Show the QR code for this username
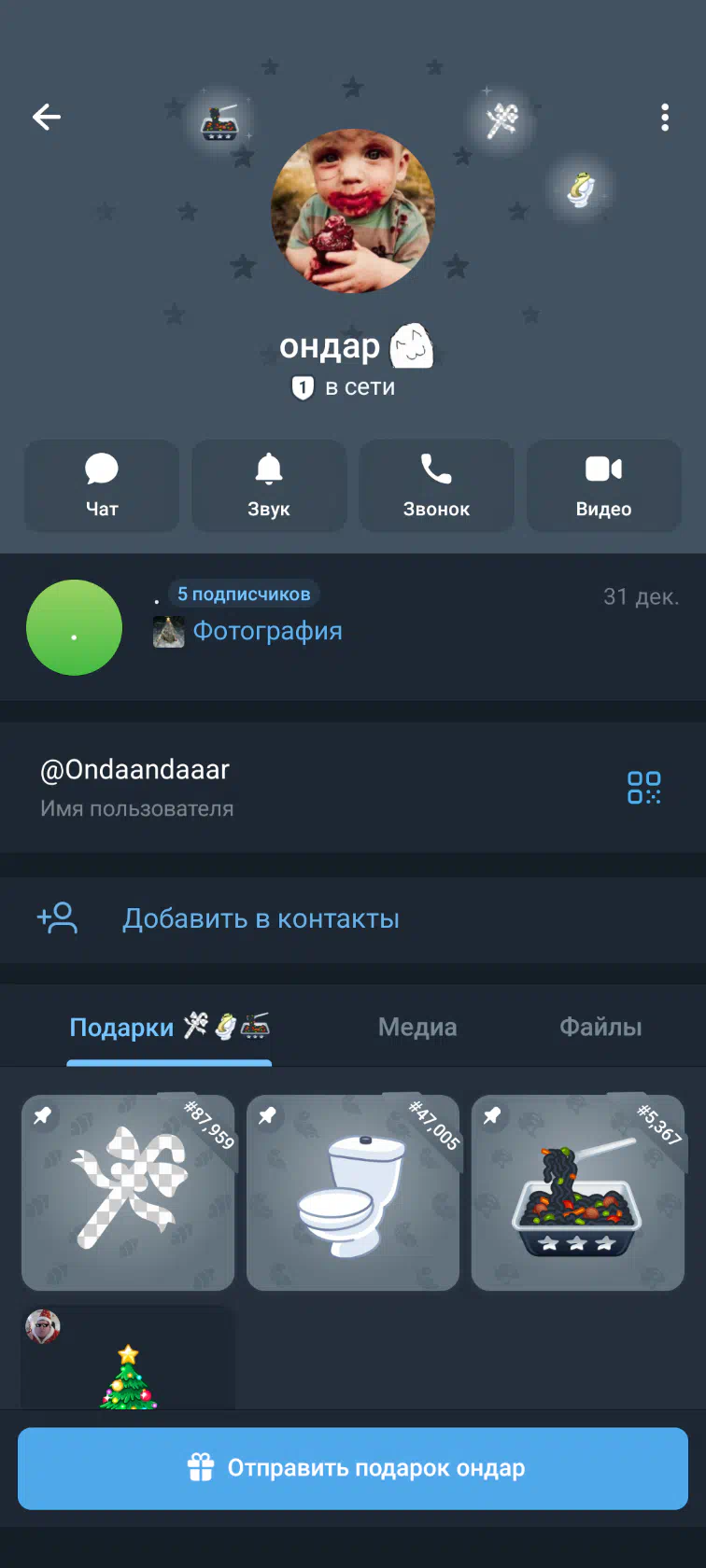This screenshot has width=706, height=1568. 643,787
